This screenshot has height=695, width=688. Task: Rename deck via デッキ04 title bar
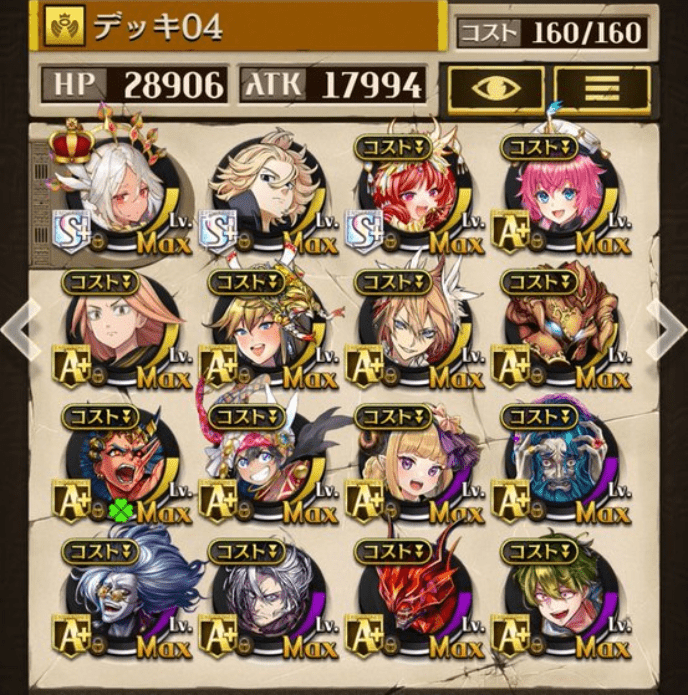click(240, 27)
